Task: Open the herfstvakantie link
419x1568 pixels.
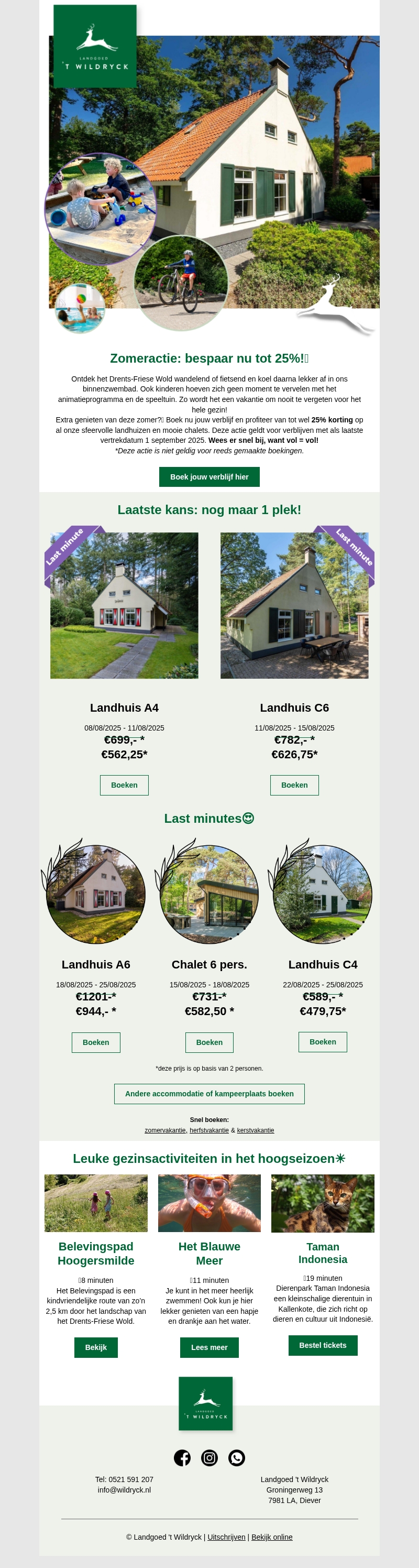Action: [209, 1130]
